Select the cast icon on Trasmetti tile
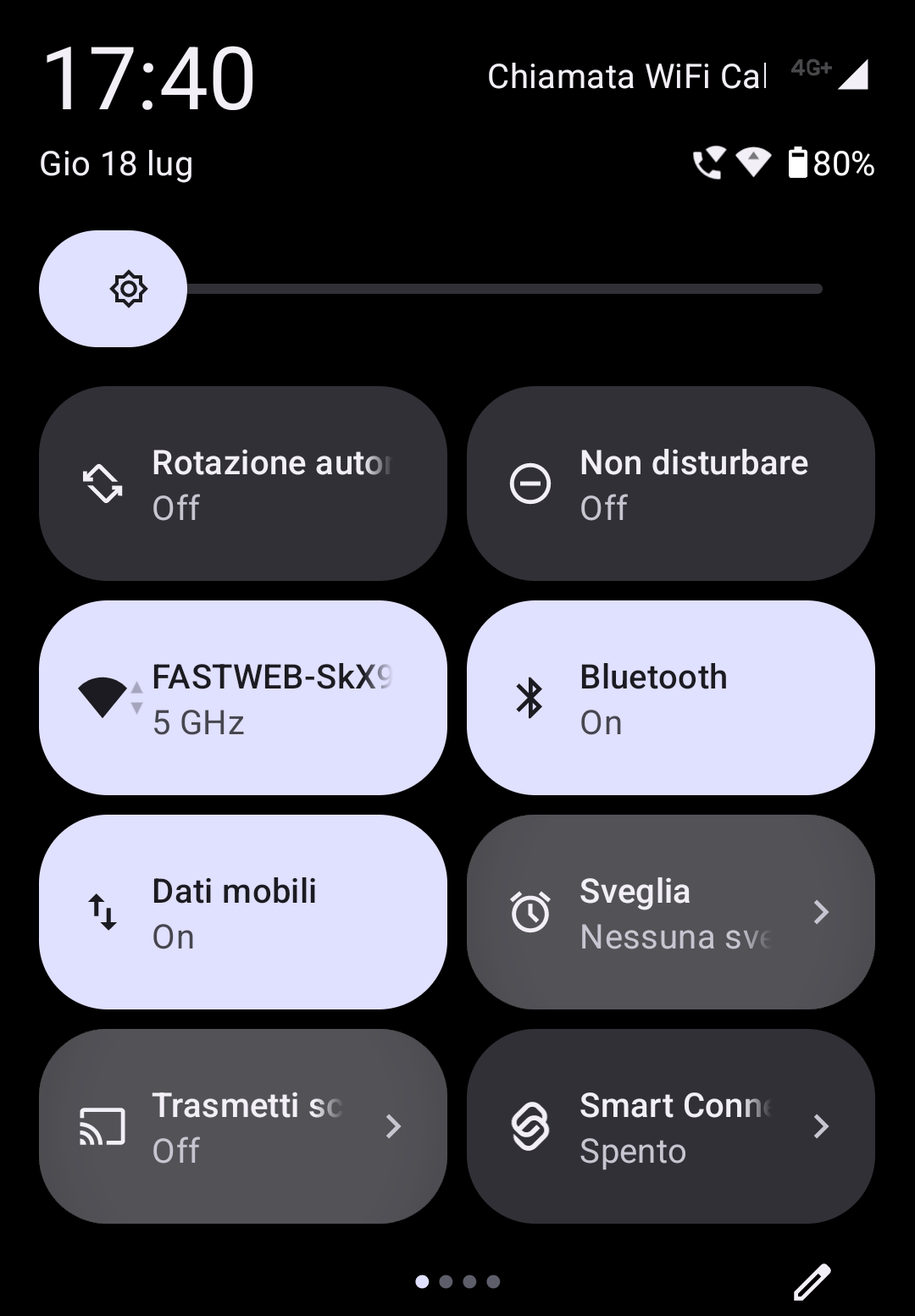 click(102, 1126)
